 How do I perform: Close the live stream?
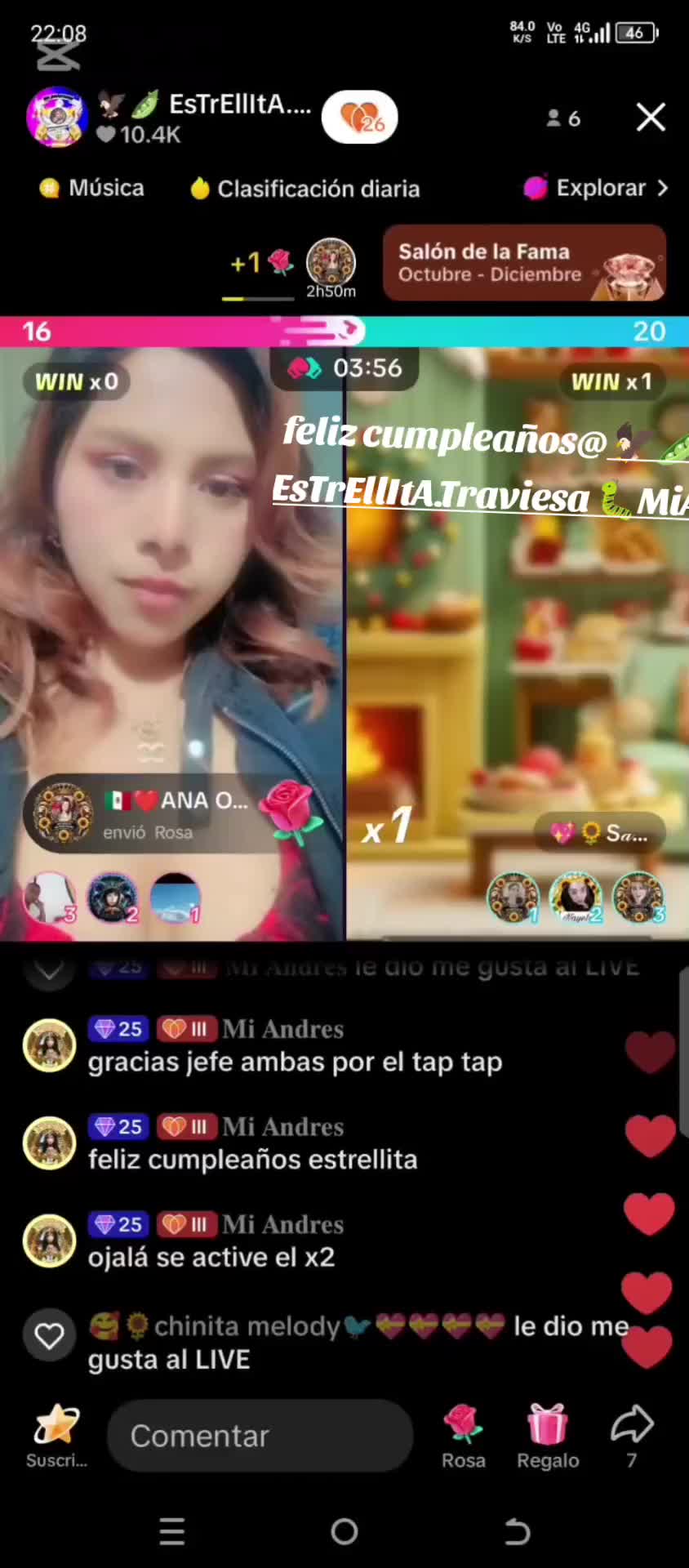[x=651, y=118]
